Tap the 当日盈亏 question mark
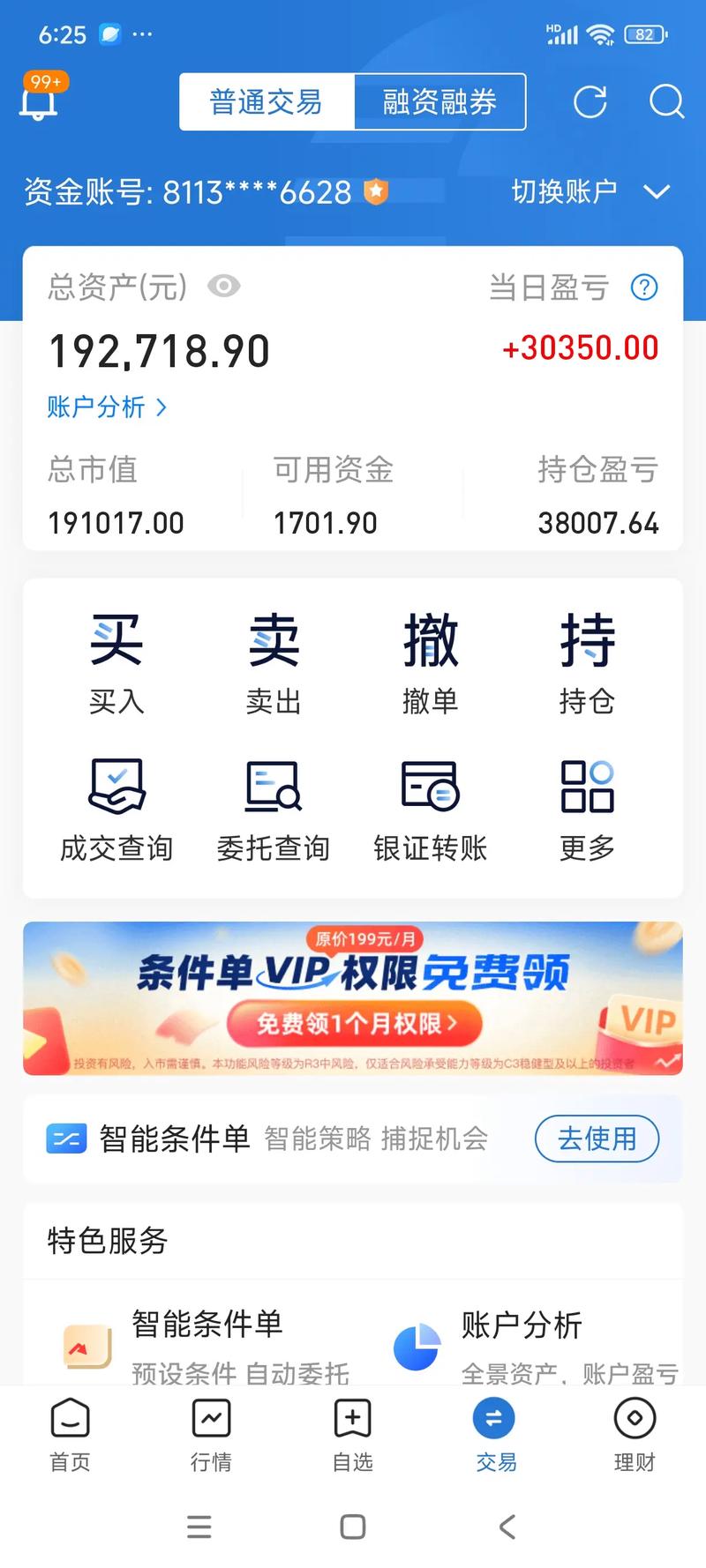This screenshot has width=706, height=1568. click(x=644, y=287)
